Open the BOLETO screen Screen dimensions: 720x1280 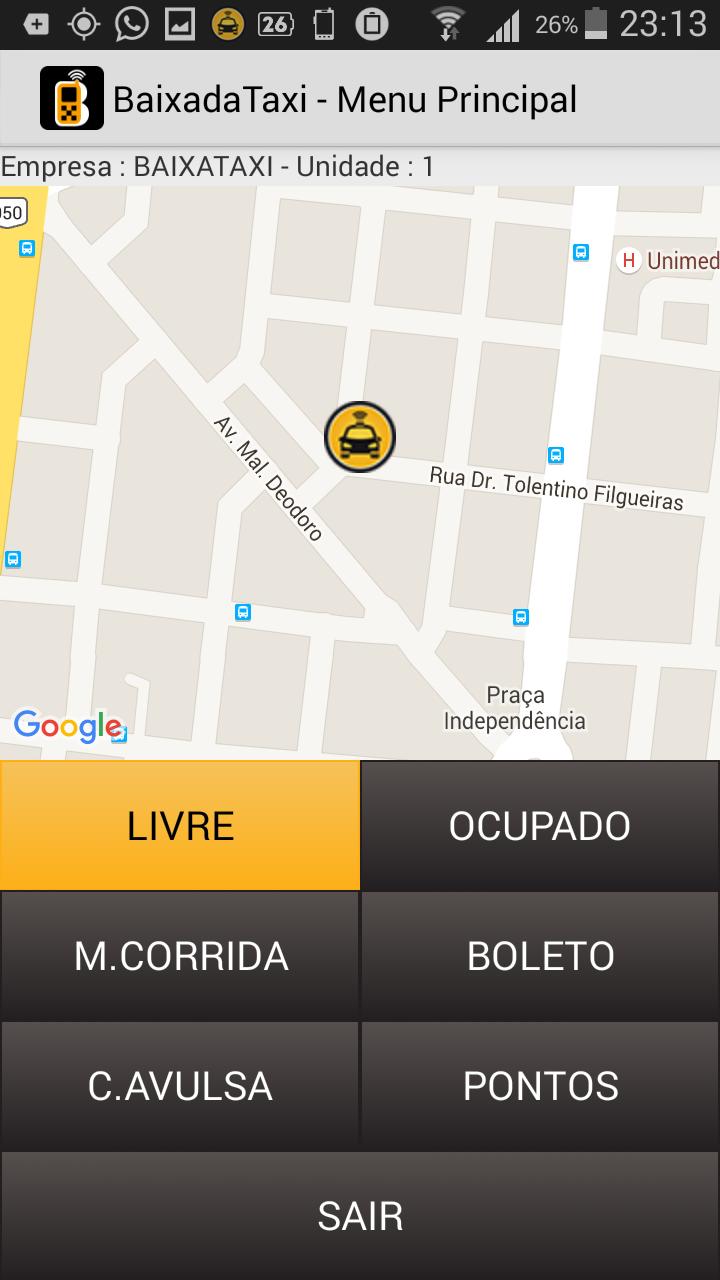(x=540, y=956)
